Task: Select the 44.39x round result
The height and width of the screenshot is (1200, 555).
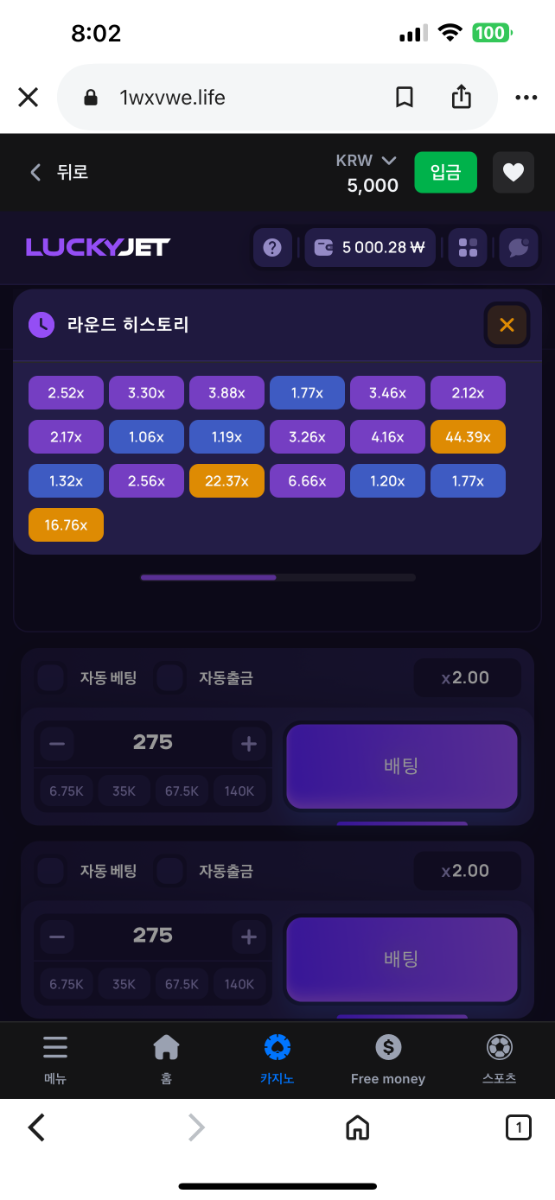Action: point(468,437)
